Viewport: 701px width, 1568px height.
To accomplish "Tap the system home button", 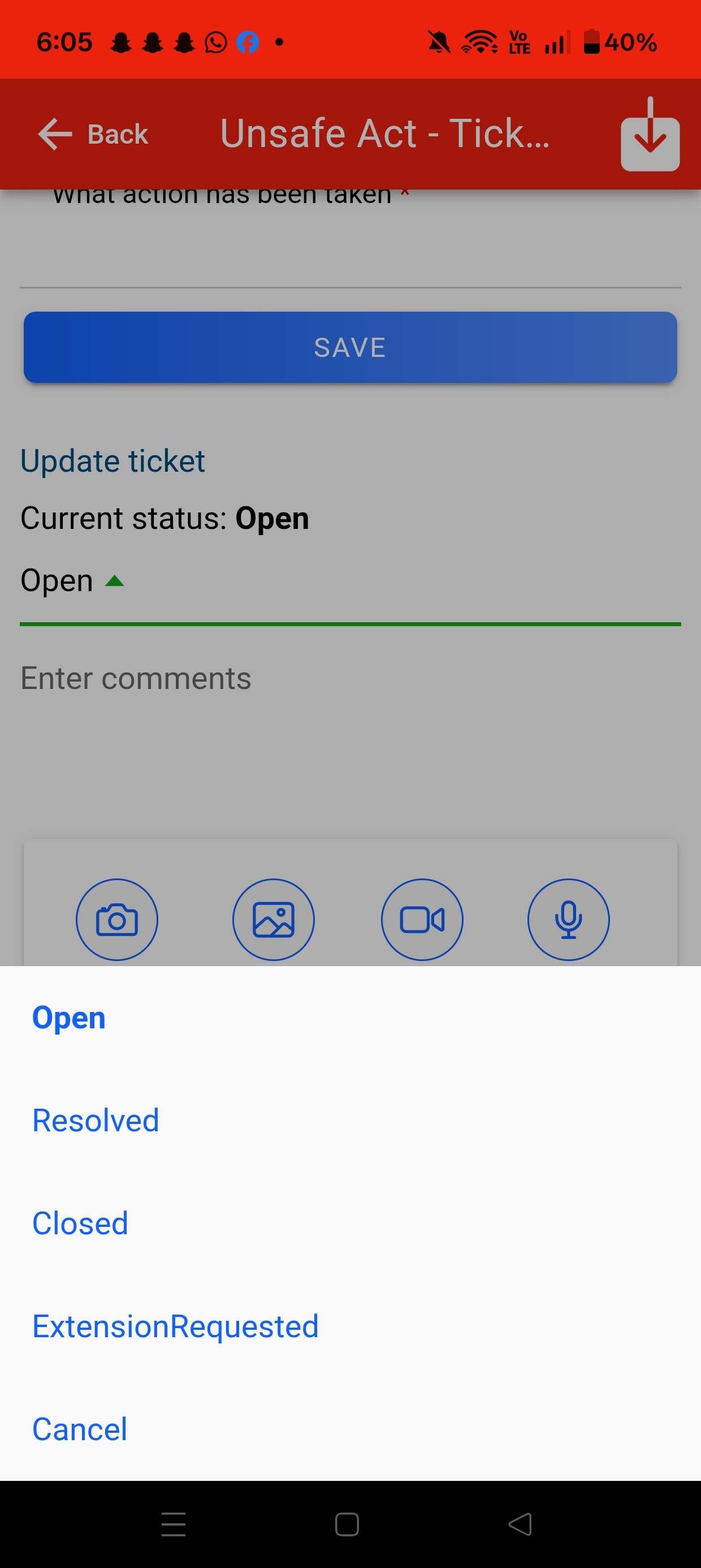I will pyautogui.click(x=347, y=1524).
